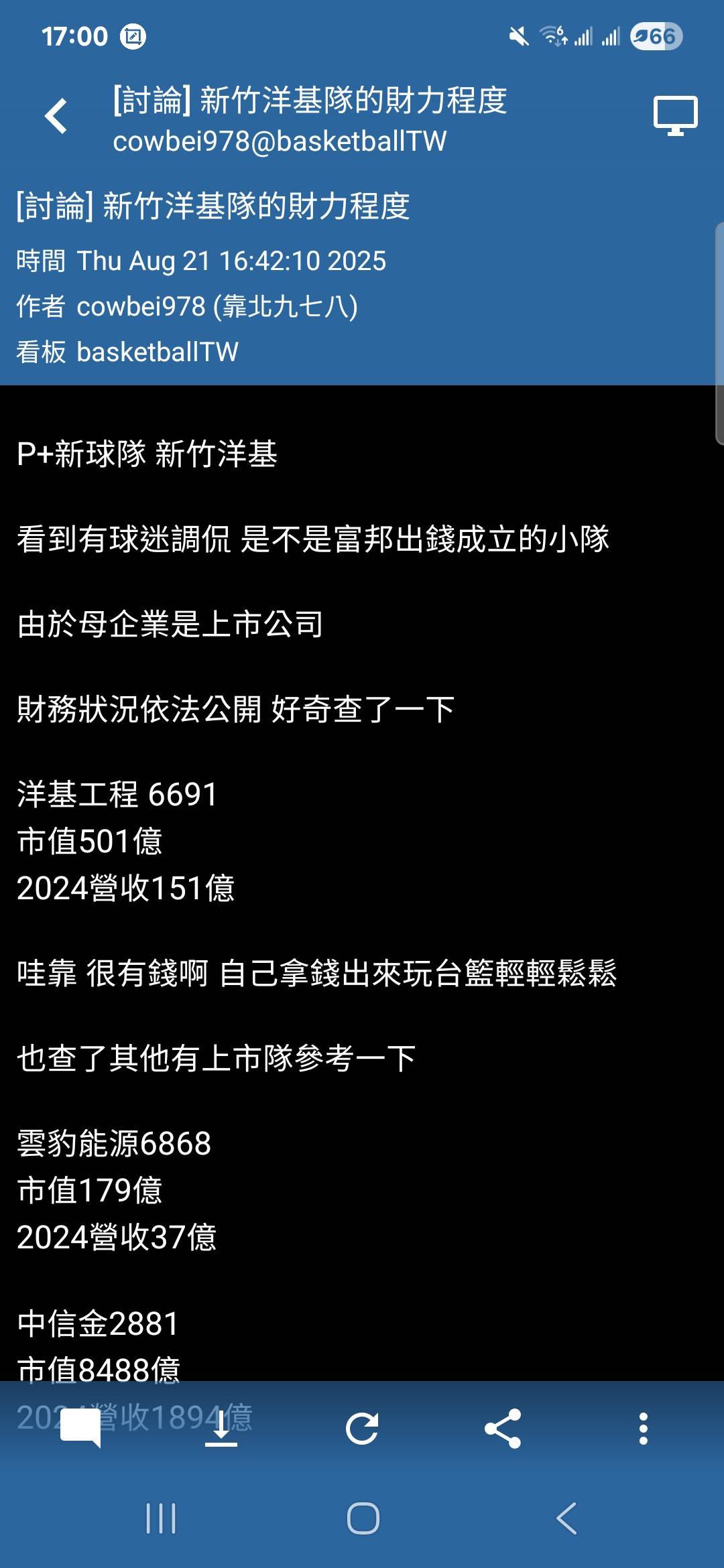Go back from the article view

[x=56, y=117]
